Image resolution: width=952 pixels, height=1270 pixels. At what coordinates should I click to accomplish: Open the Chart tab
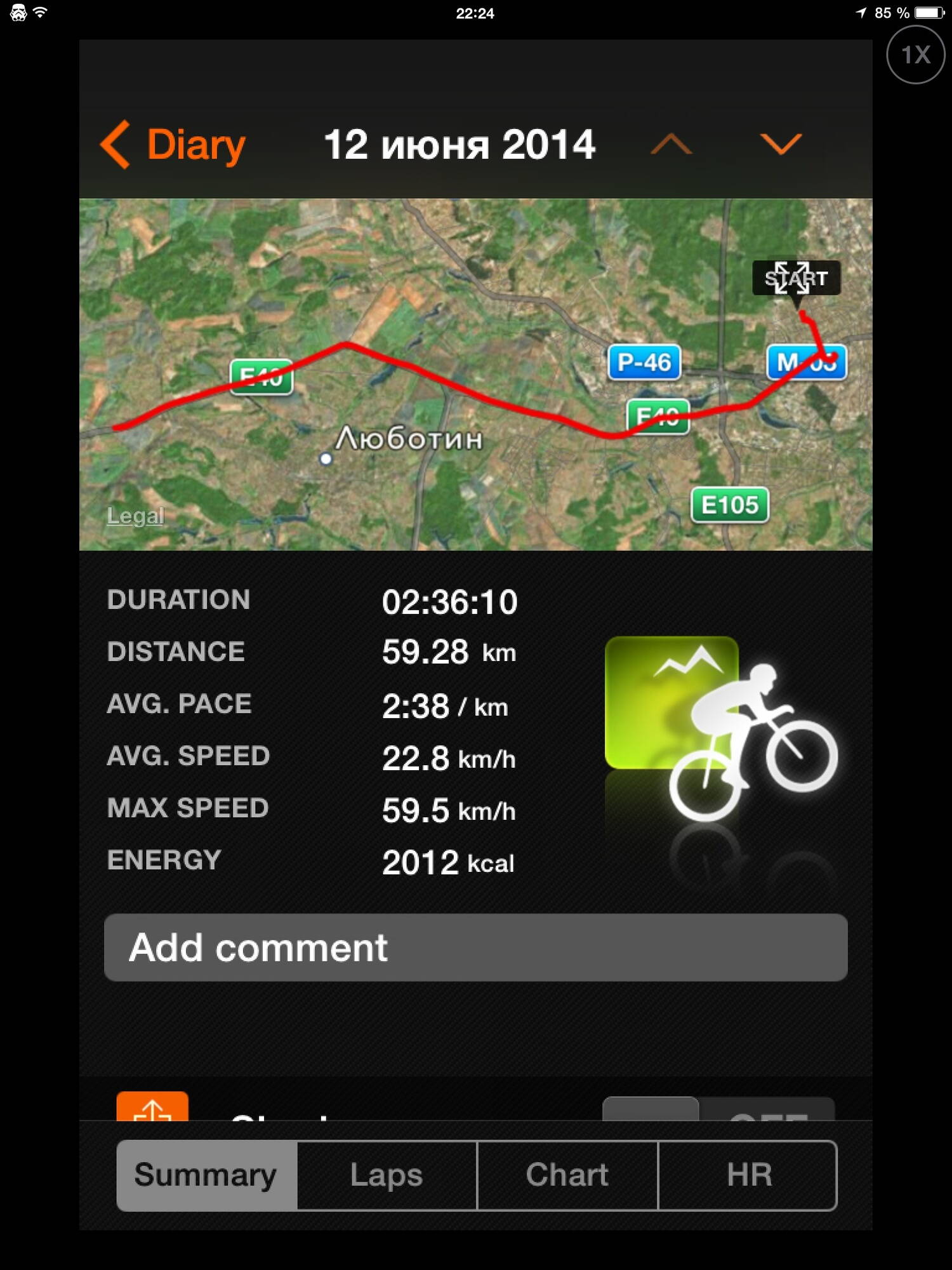567,1175
